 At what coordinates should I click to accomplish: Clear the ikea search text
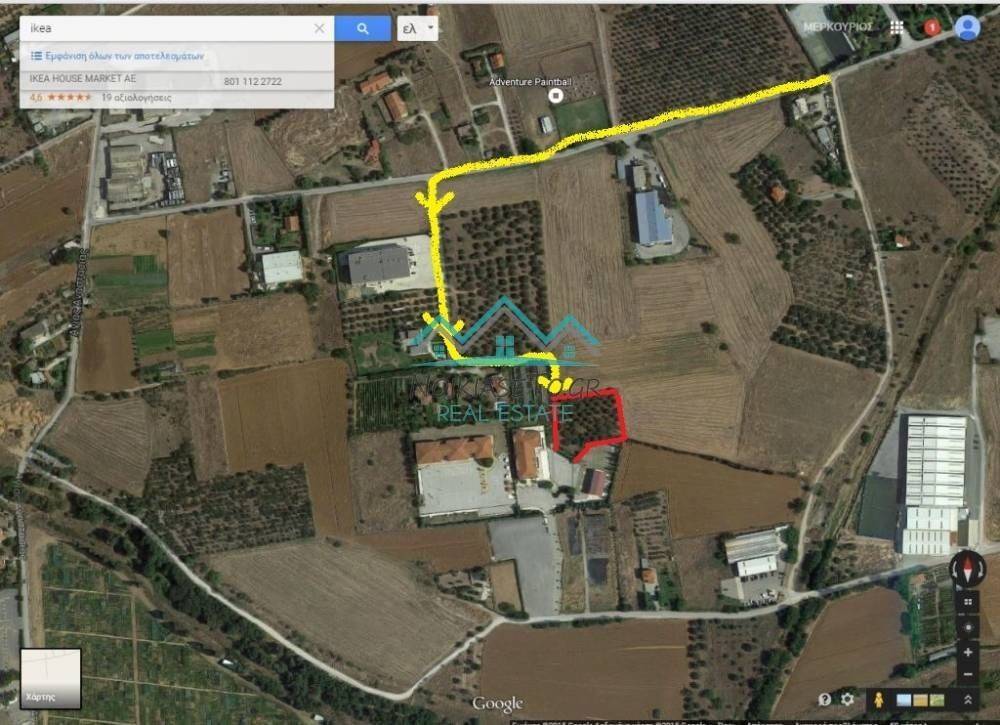(x=320, y=28)
